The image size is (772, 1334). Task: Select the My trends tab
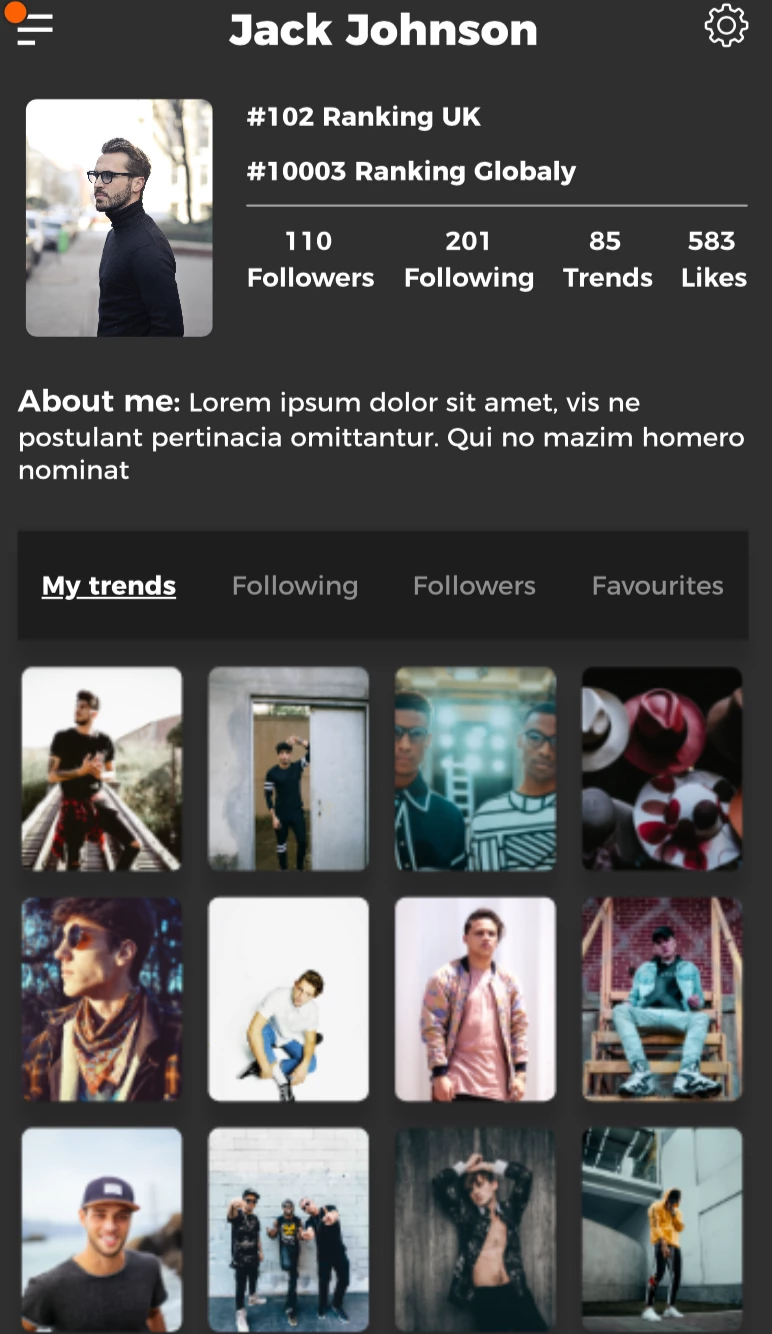[x=109, y=586]
